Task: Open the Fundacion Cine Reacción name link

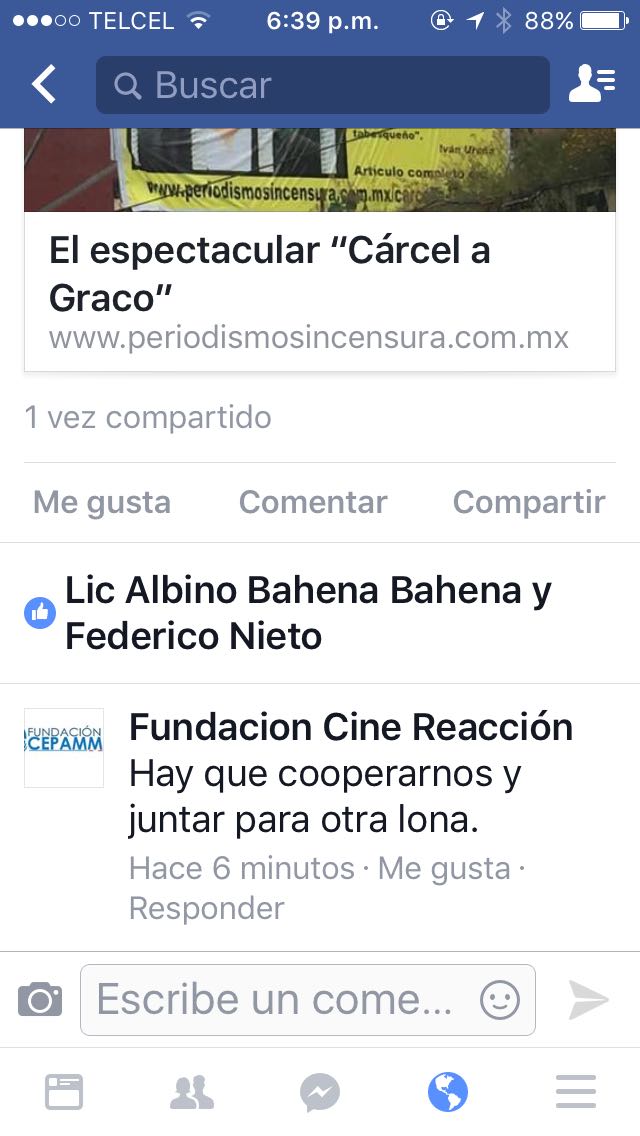Action: click(351, 727)
